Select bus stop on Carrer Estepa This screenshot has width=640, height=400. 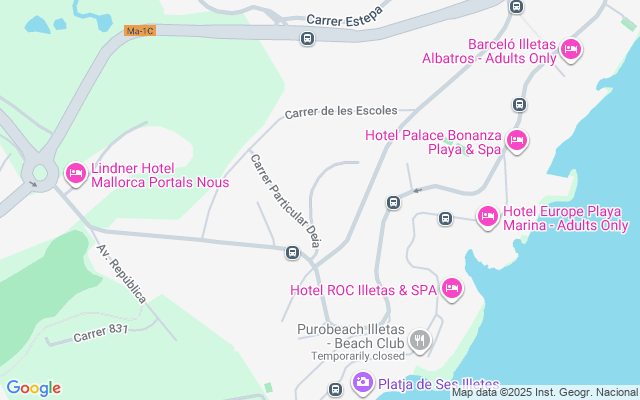[x=307, y=39]
